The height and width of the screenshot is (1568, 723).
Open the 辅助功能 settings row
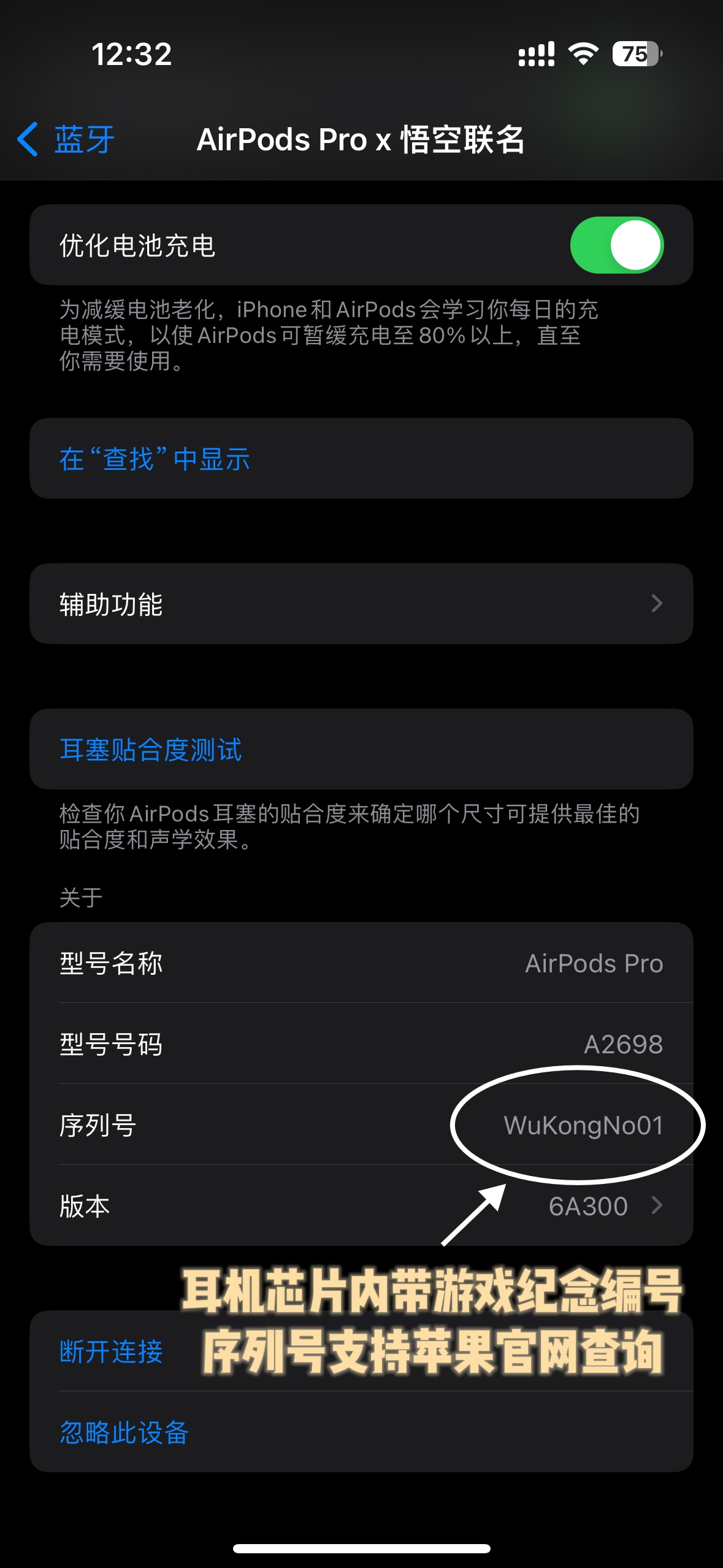point(361,604)
